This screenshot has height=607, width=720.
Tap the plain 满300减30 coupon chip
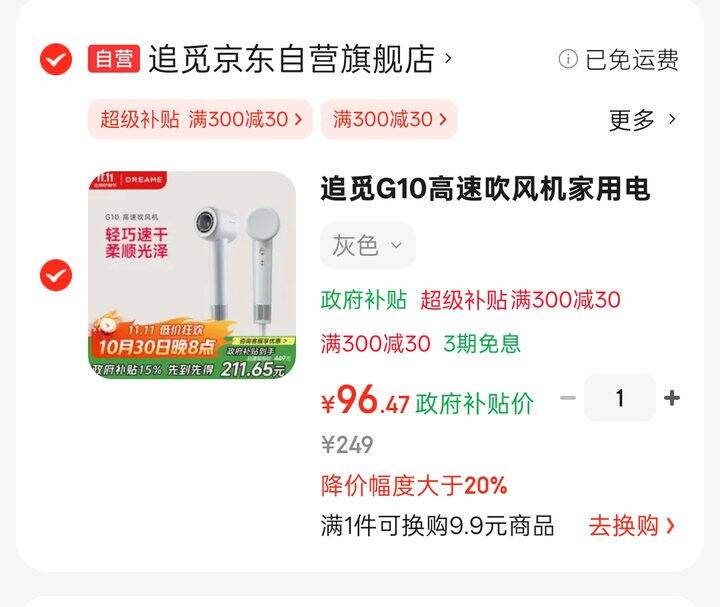pos(389,119)
